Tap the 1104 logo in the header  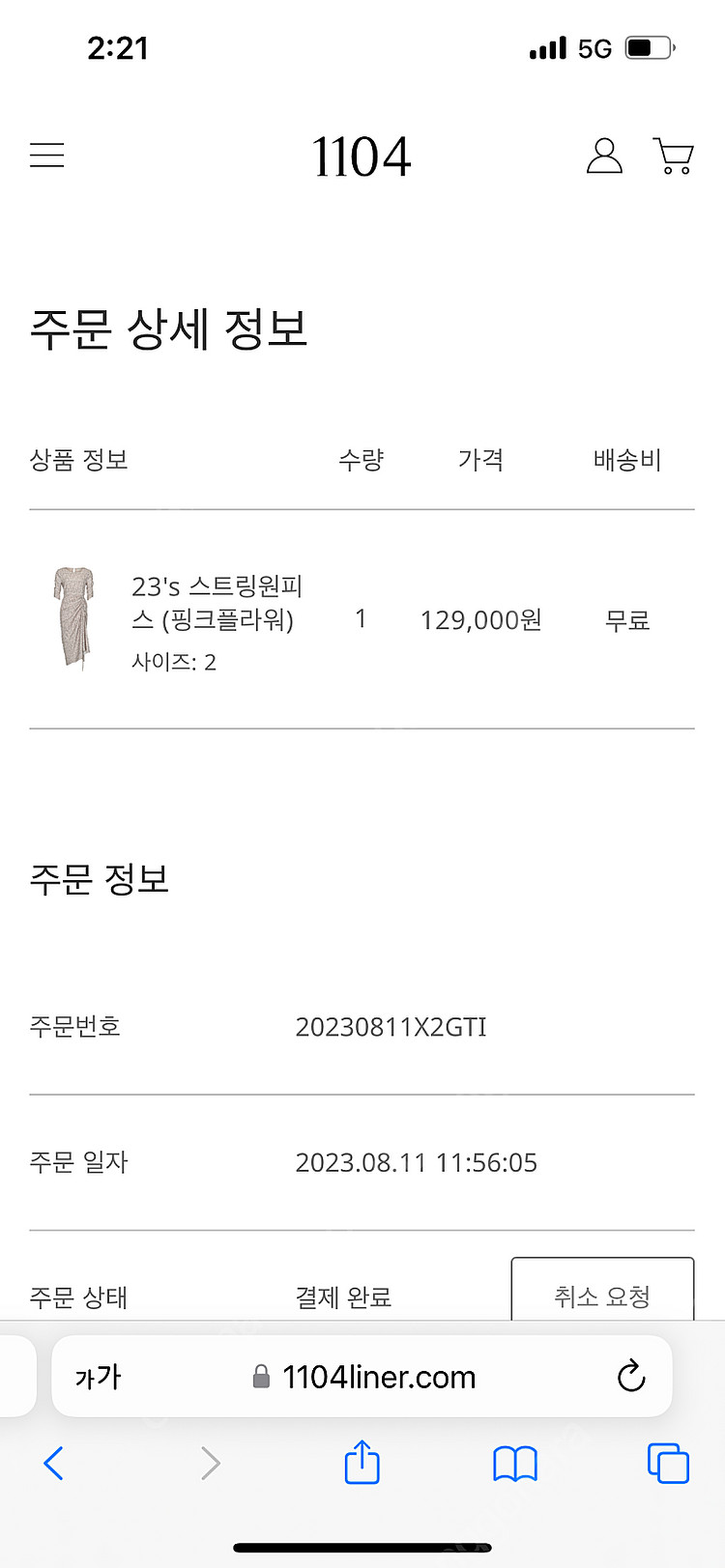(361, 157)
